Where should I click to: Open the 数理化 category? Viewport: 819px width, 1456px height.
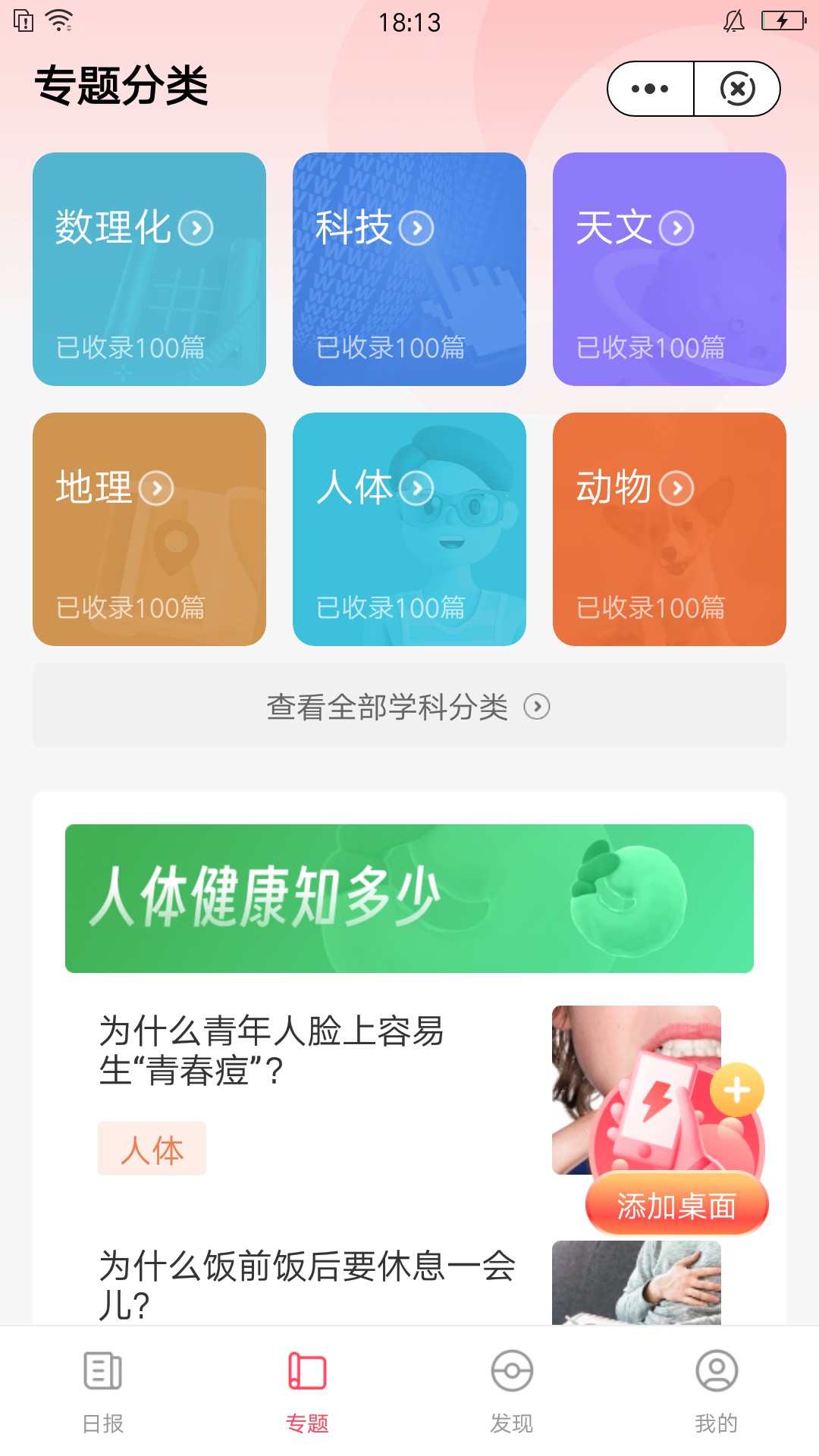[149, 269]
